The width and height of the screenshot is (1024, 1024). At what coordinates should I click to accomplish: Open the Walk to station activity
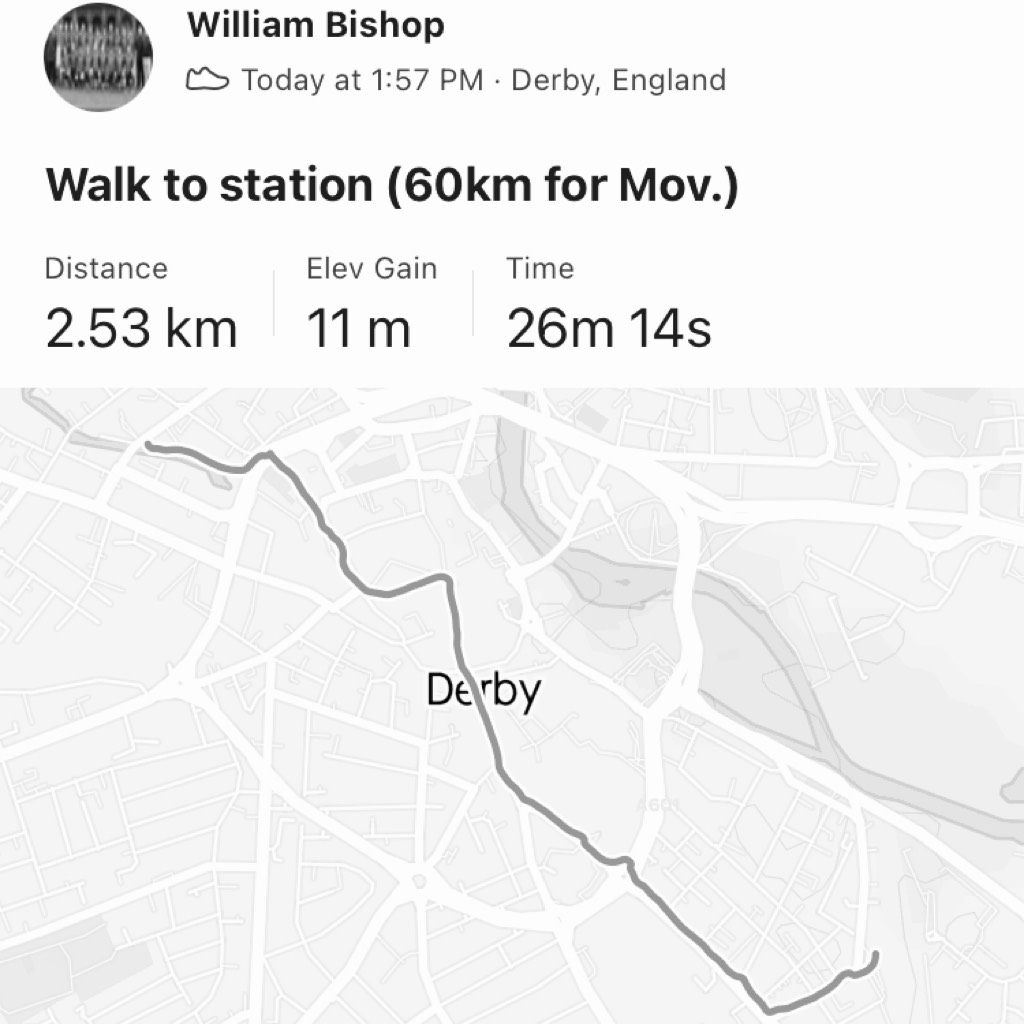tap(392, 185)
